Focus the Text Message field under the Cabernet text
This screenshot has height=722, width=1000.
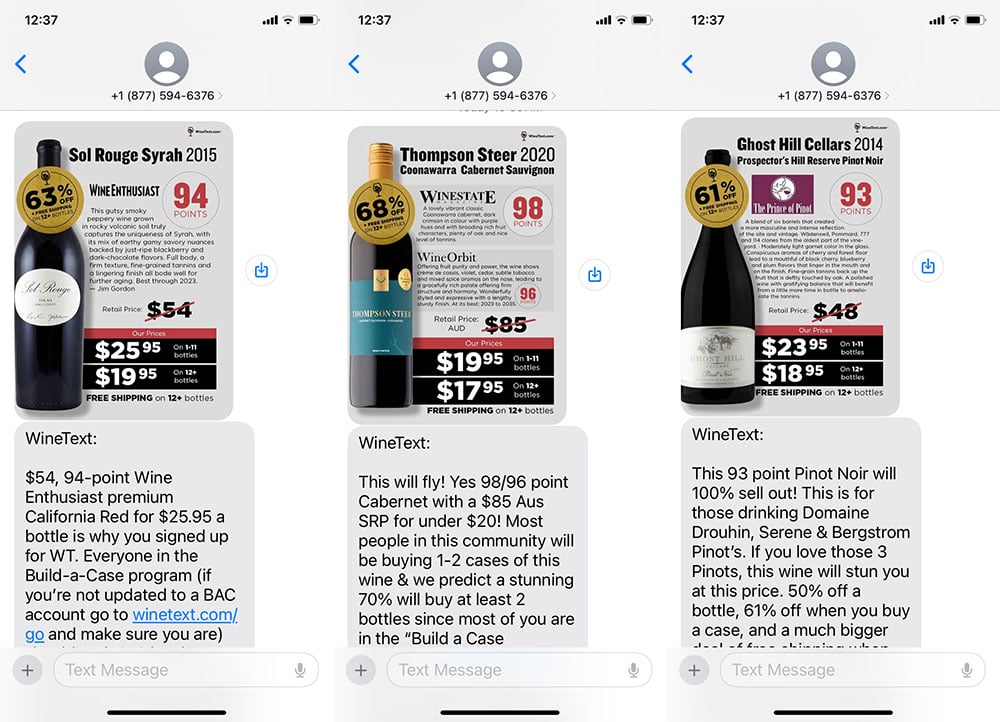[503, 670]
